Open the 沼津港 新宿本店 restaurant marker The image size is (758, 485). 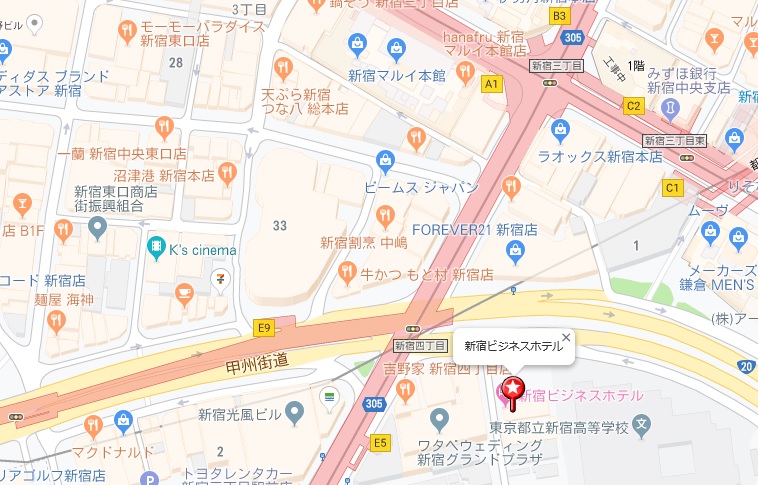[x=229, y=173]
